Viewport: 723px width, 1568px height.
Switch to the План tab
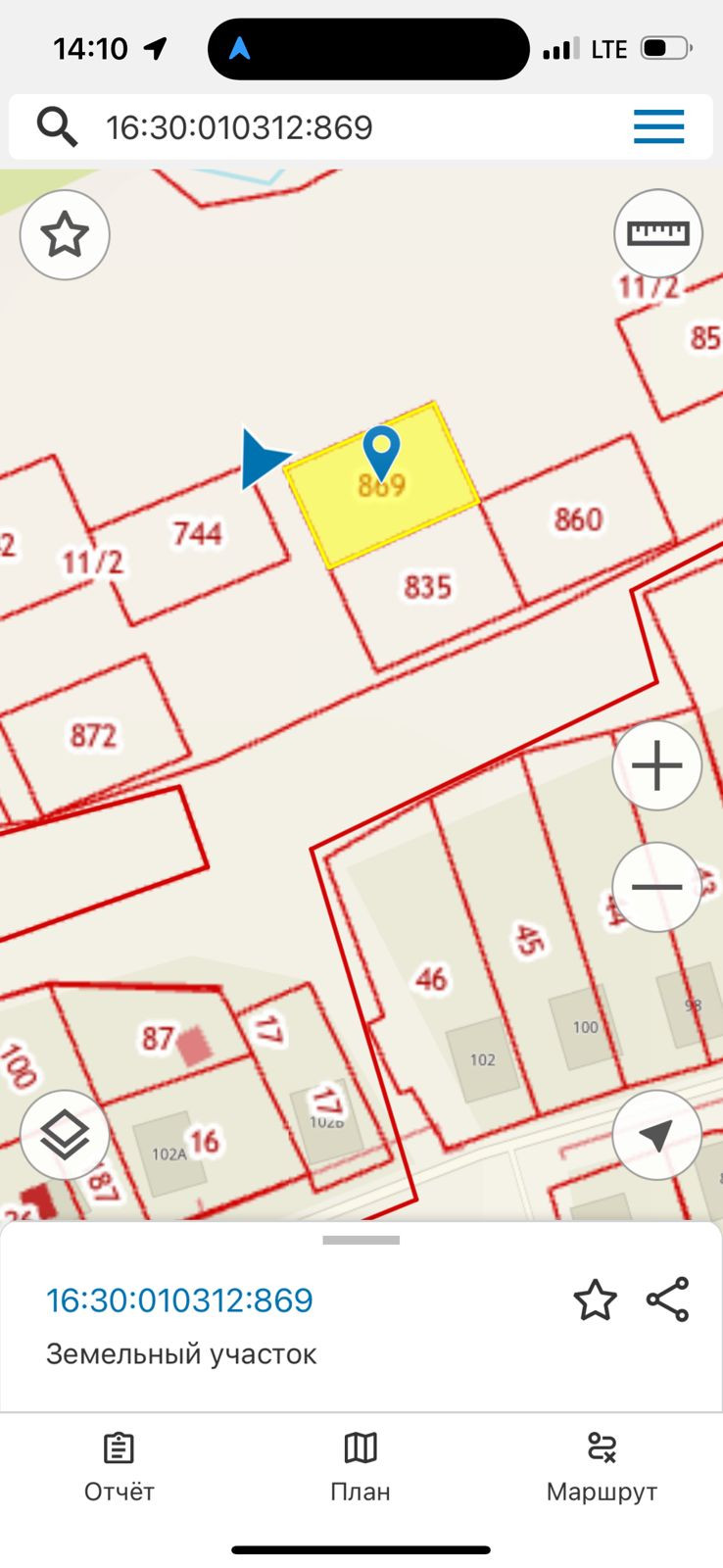(x=361, y=1467)
